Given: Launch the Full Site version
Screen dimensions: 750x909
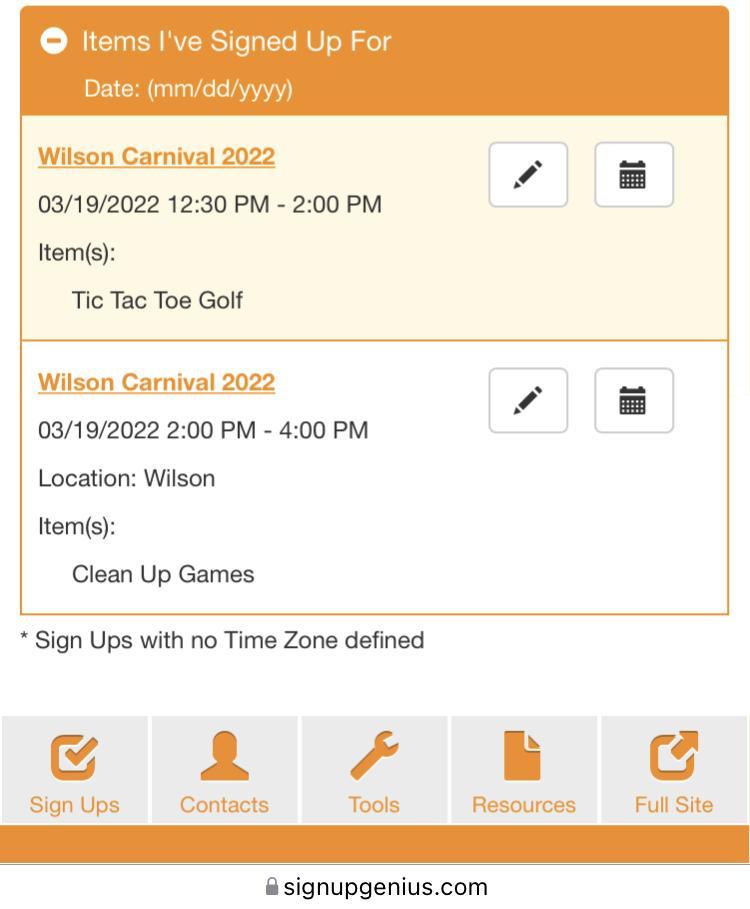Looking at the screenshot, I should point(674,771).
